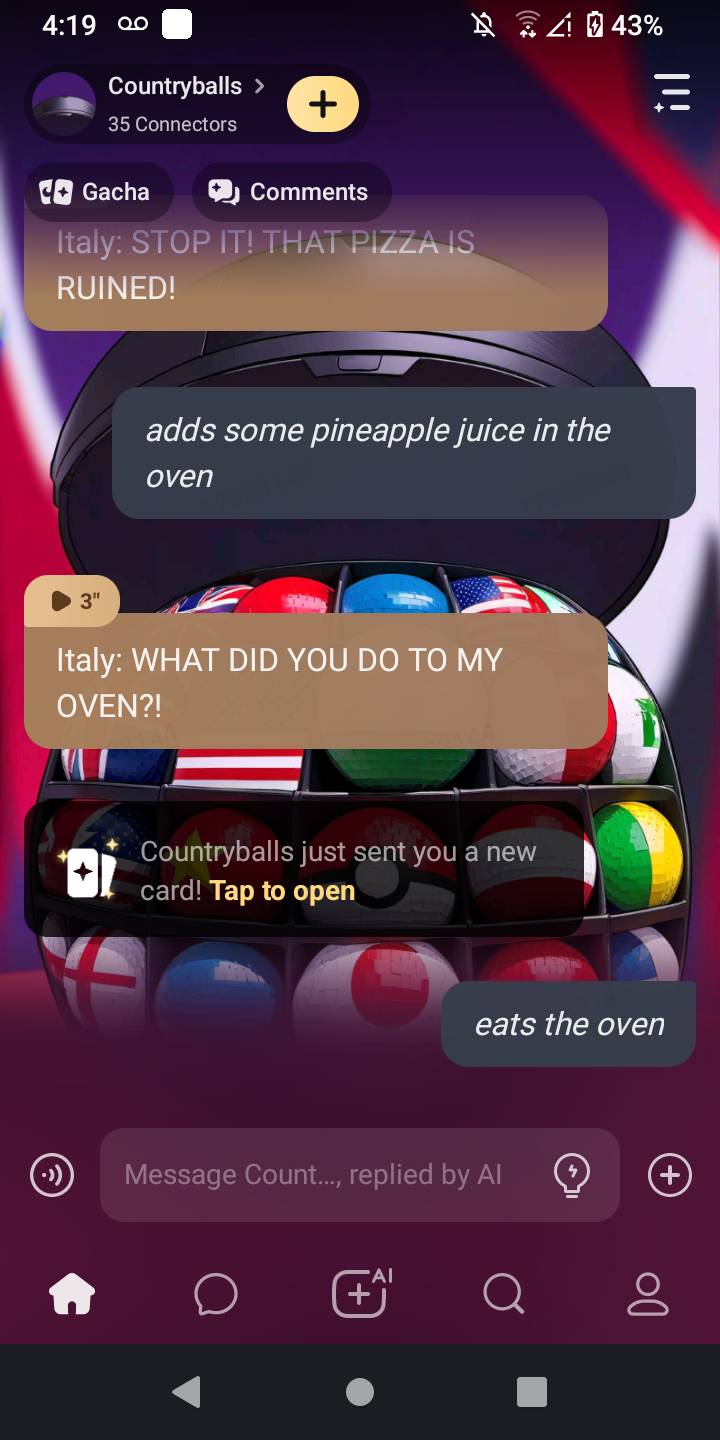Go back with system back button
Viewport: 720px width, 1440px height.
[x=187, y=1392]
